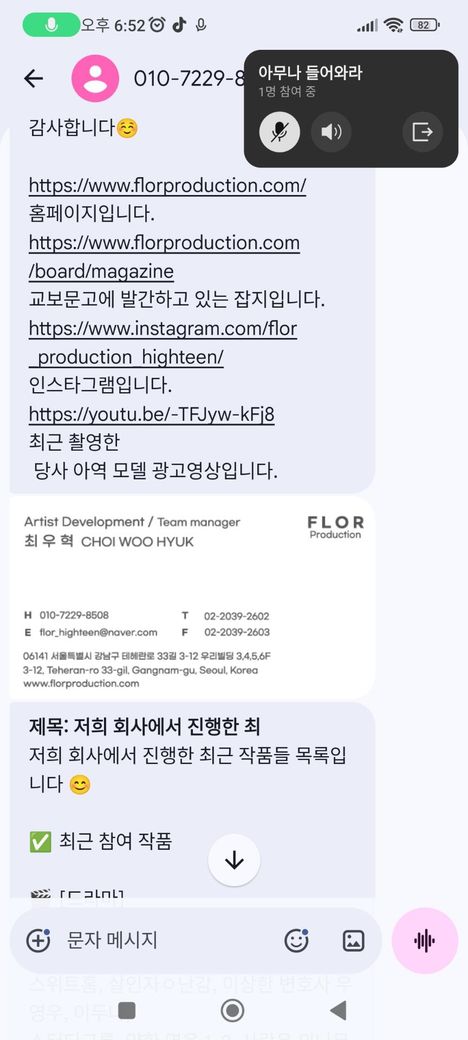Jump to latest message with down arrow
This screenshot has height=1040, width=468.
(x=234, y=860)
